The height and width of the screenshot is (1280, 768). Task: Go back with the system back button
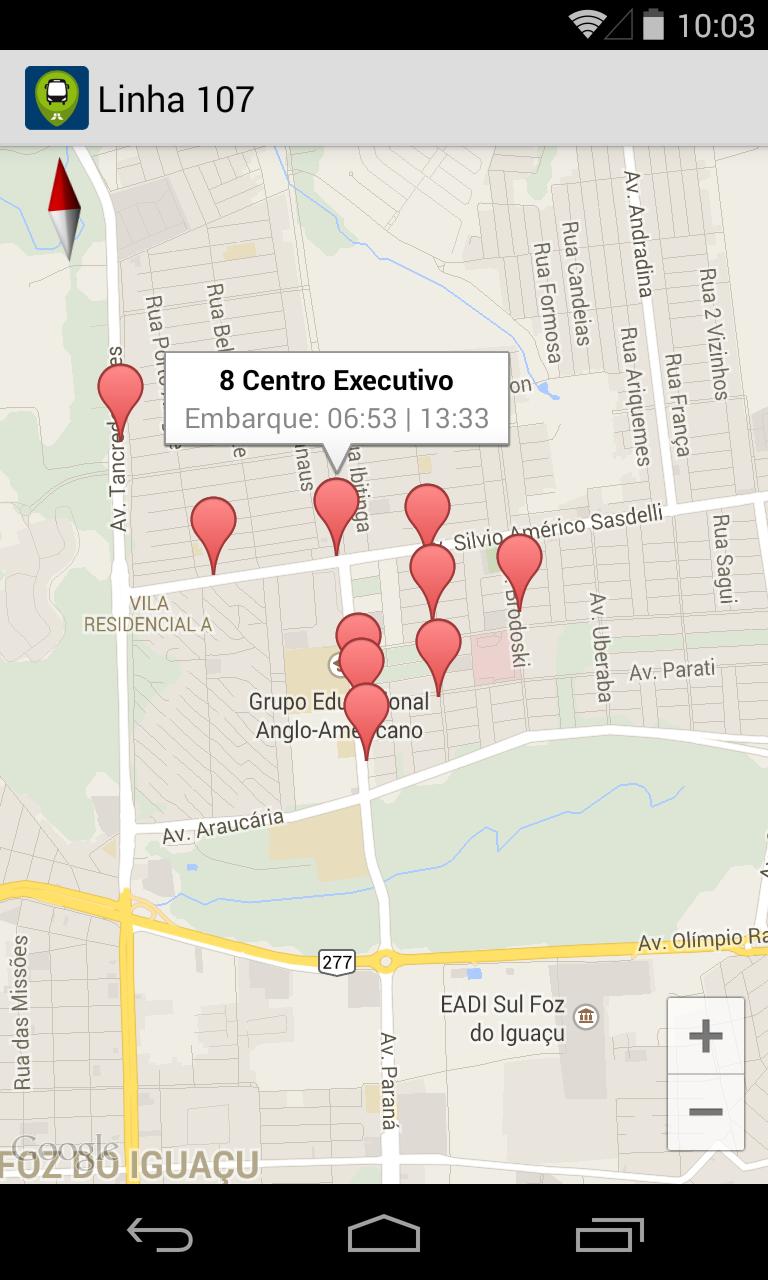tap(160, 1234)
